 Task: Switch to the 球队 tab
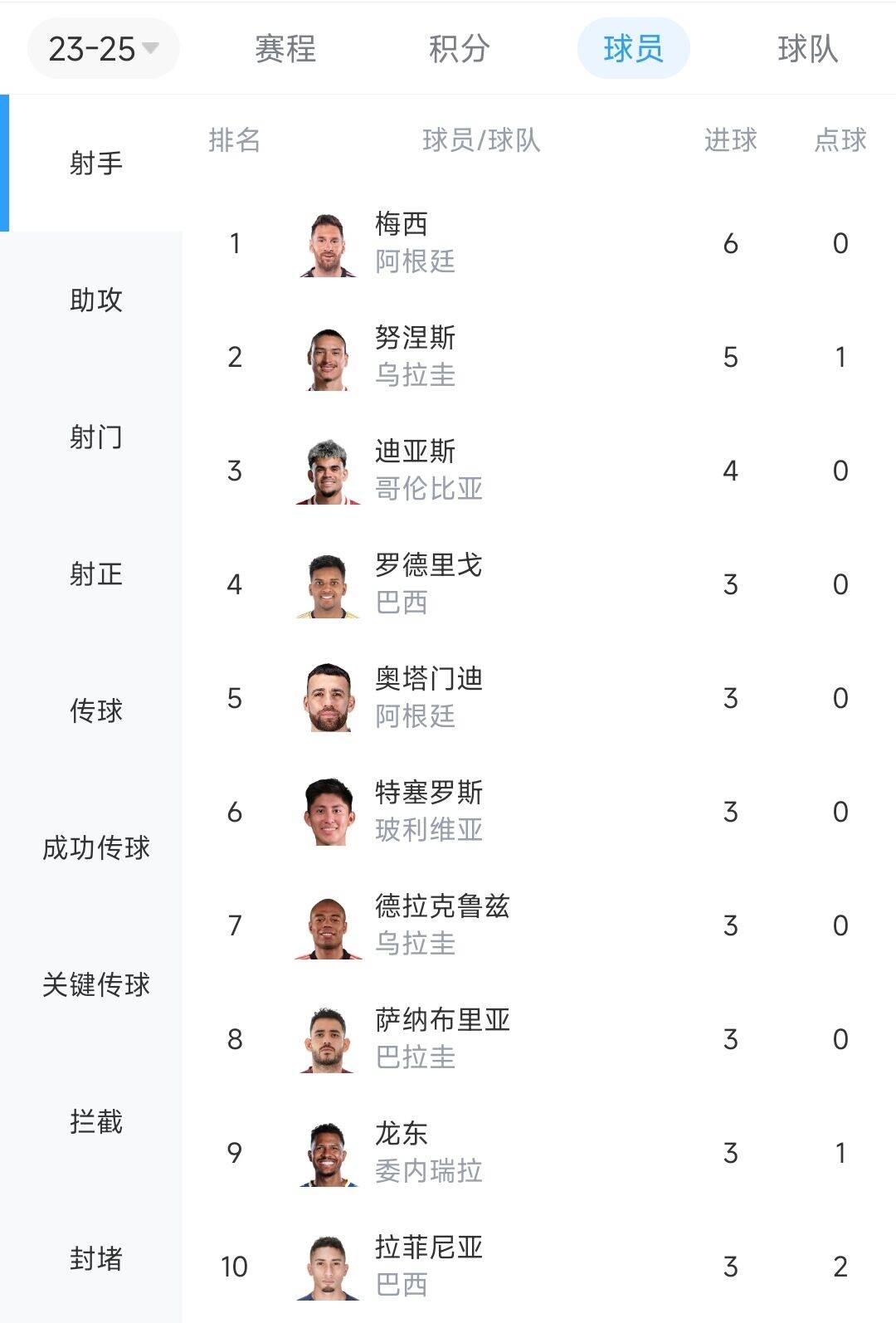[x=807, y=49]
